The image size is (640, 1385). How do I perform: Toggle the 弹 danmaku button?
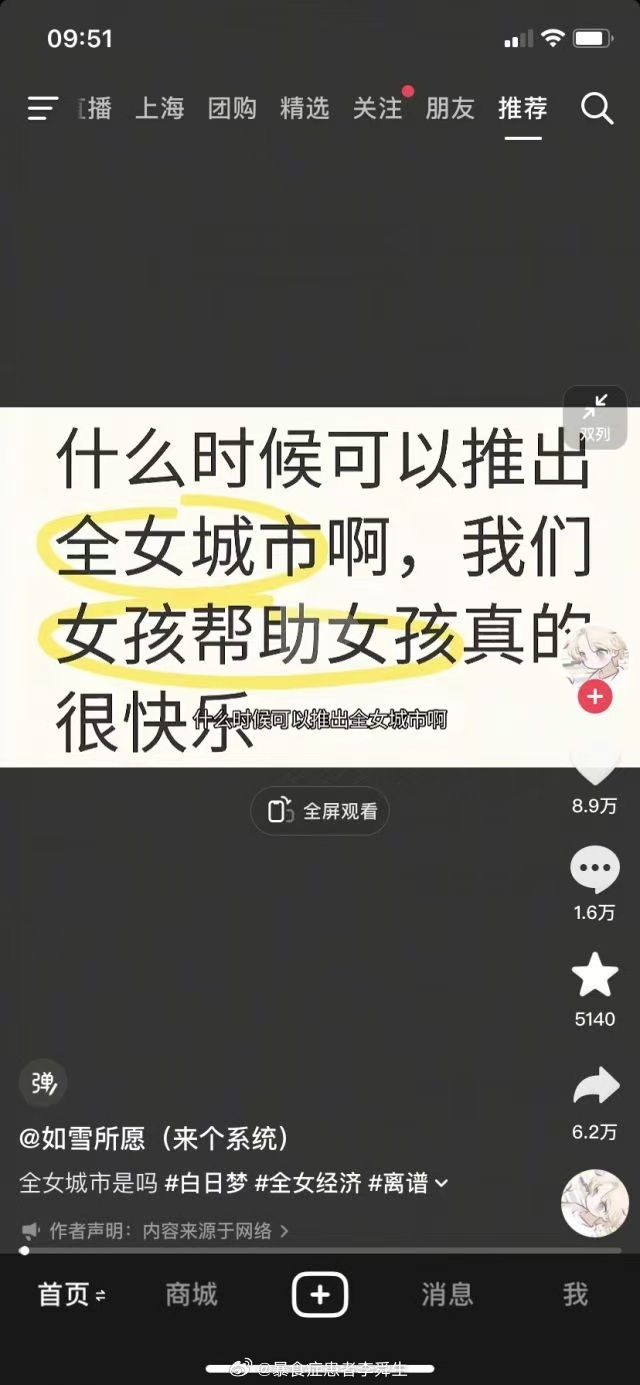pyautogui.click(x=43, y=1083)
